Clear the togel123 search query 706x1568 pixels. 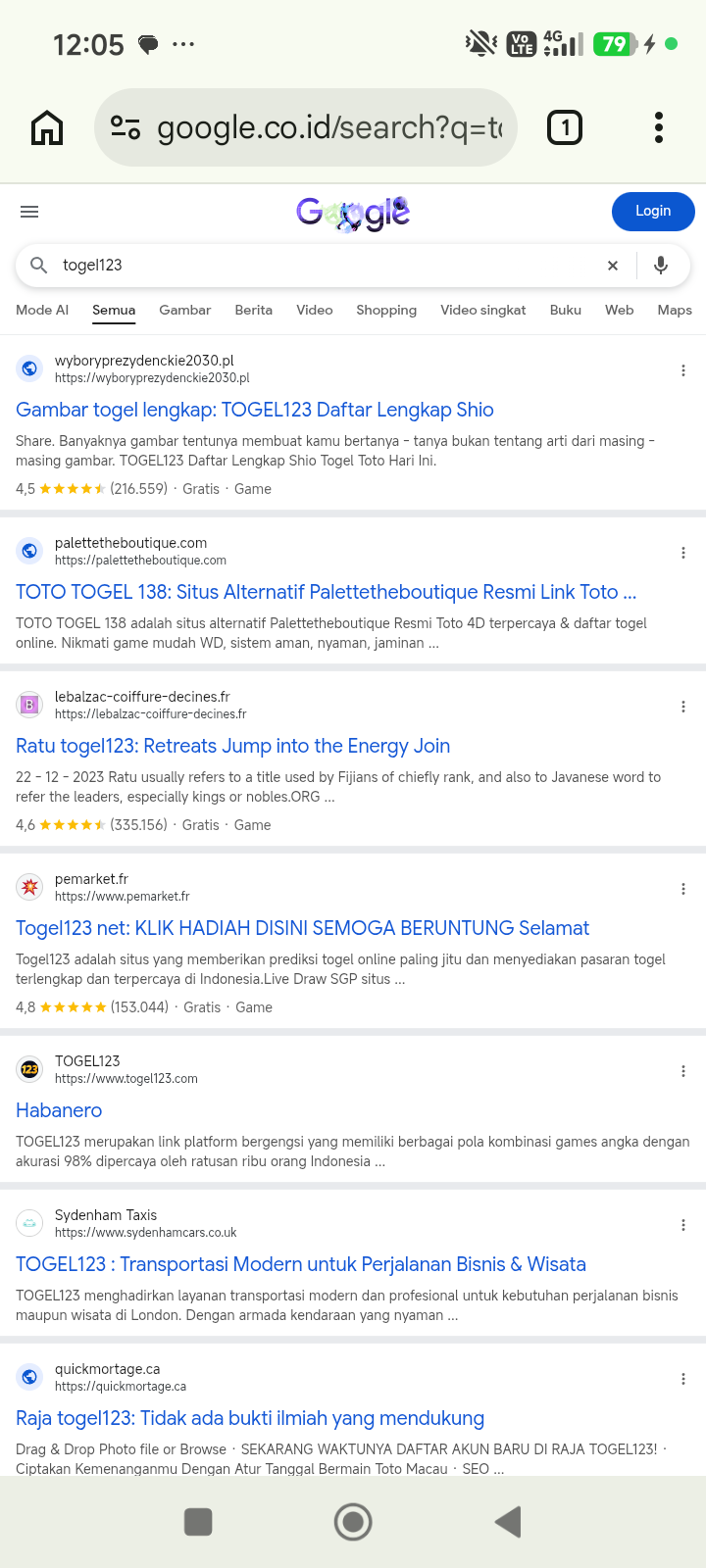coord(613,266)
